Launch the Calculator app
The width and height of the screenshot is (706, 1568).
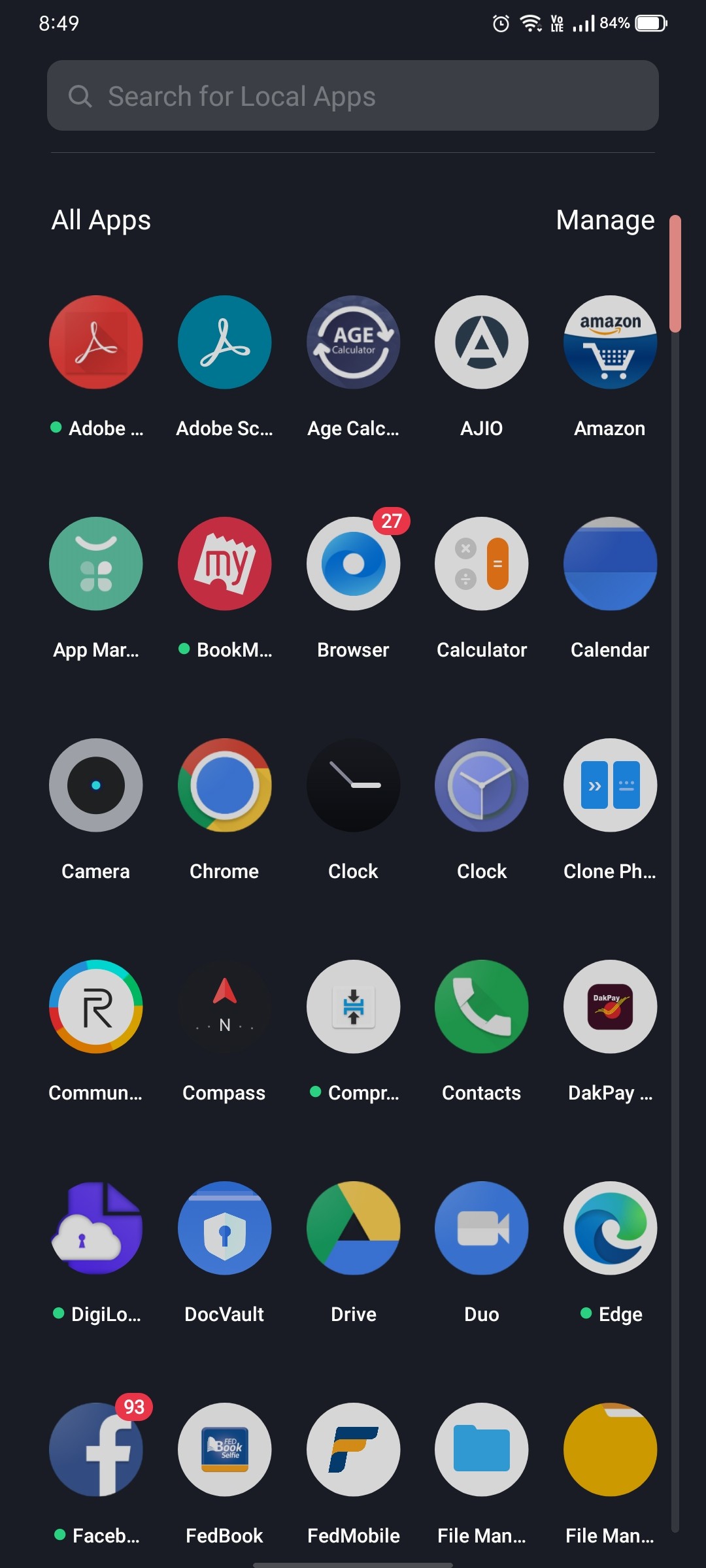point(482,564)
